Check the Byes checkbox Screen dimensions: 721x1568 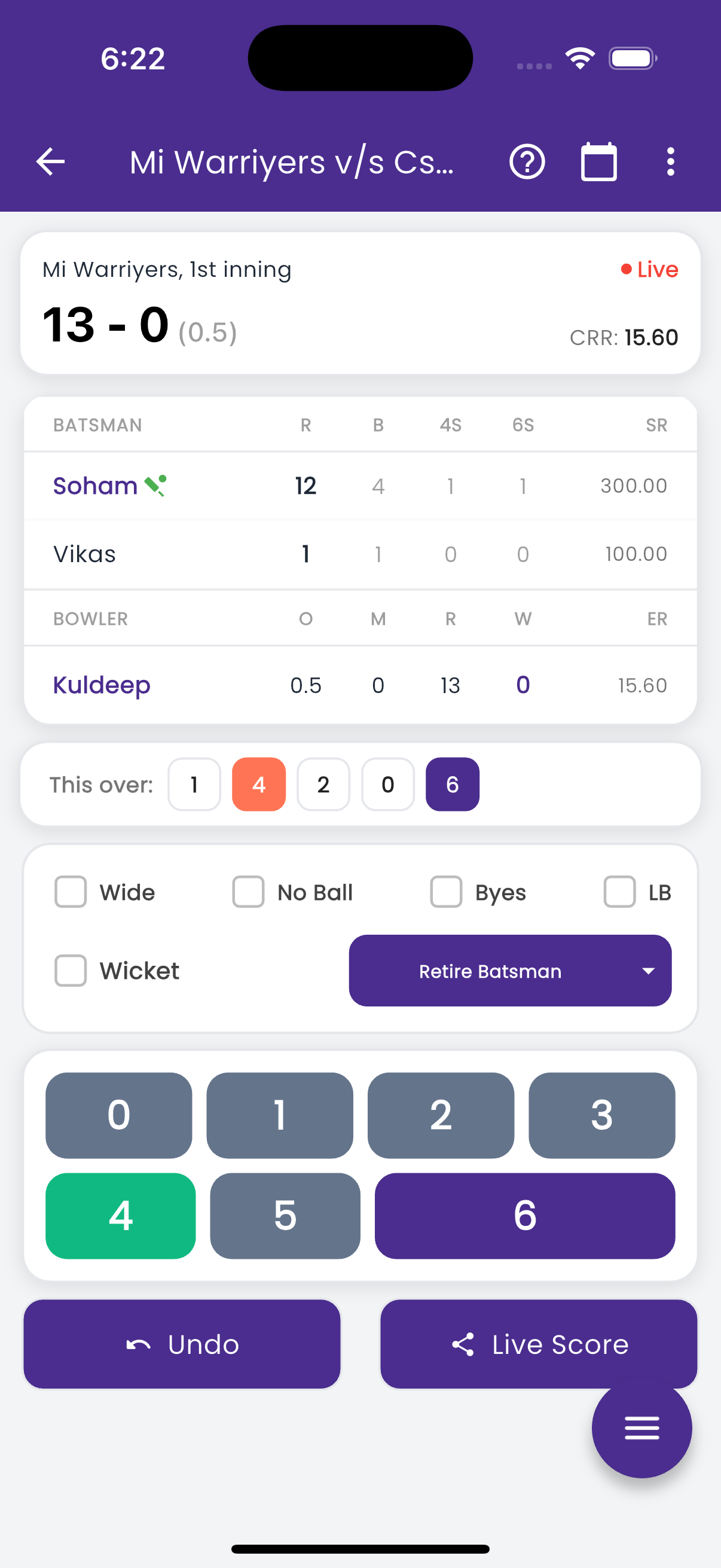point(446,892)
